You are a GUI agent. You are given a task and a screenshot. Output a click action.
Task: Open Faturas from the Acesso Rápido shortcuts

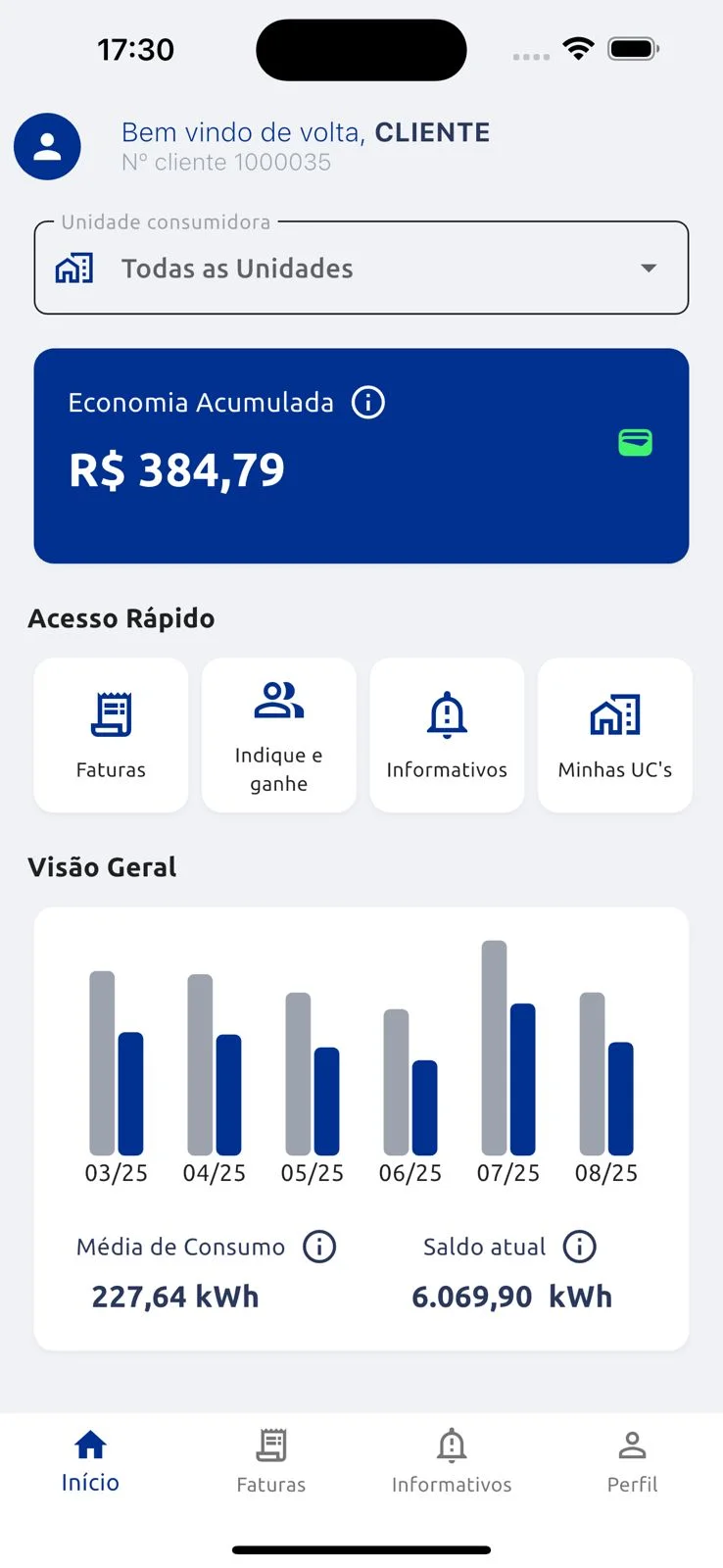[x=110, y=735]
